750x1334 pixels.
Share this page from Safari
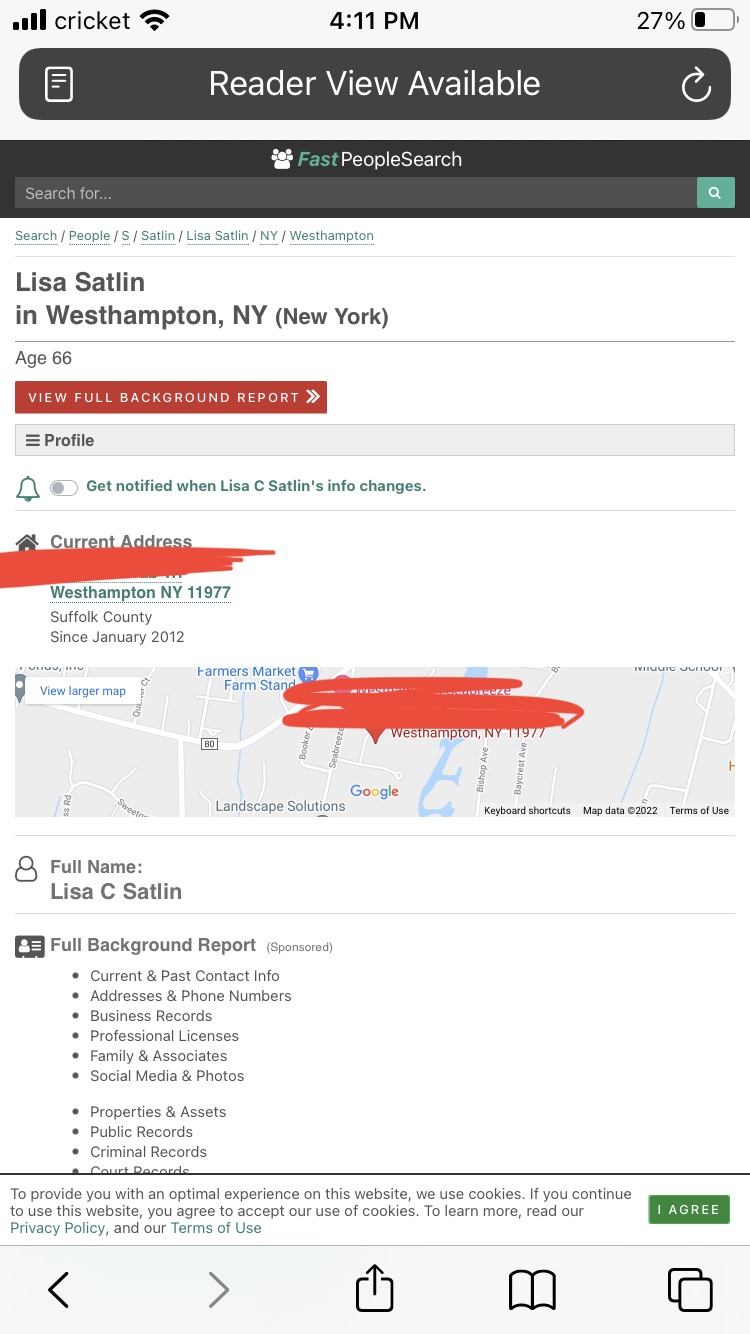click(375, 1287)
